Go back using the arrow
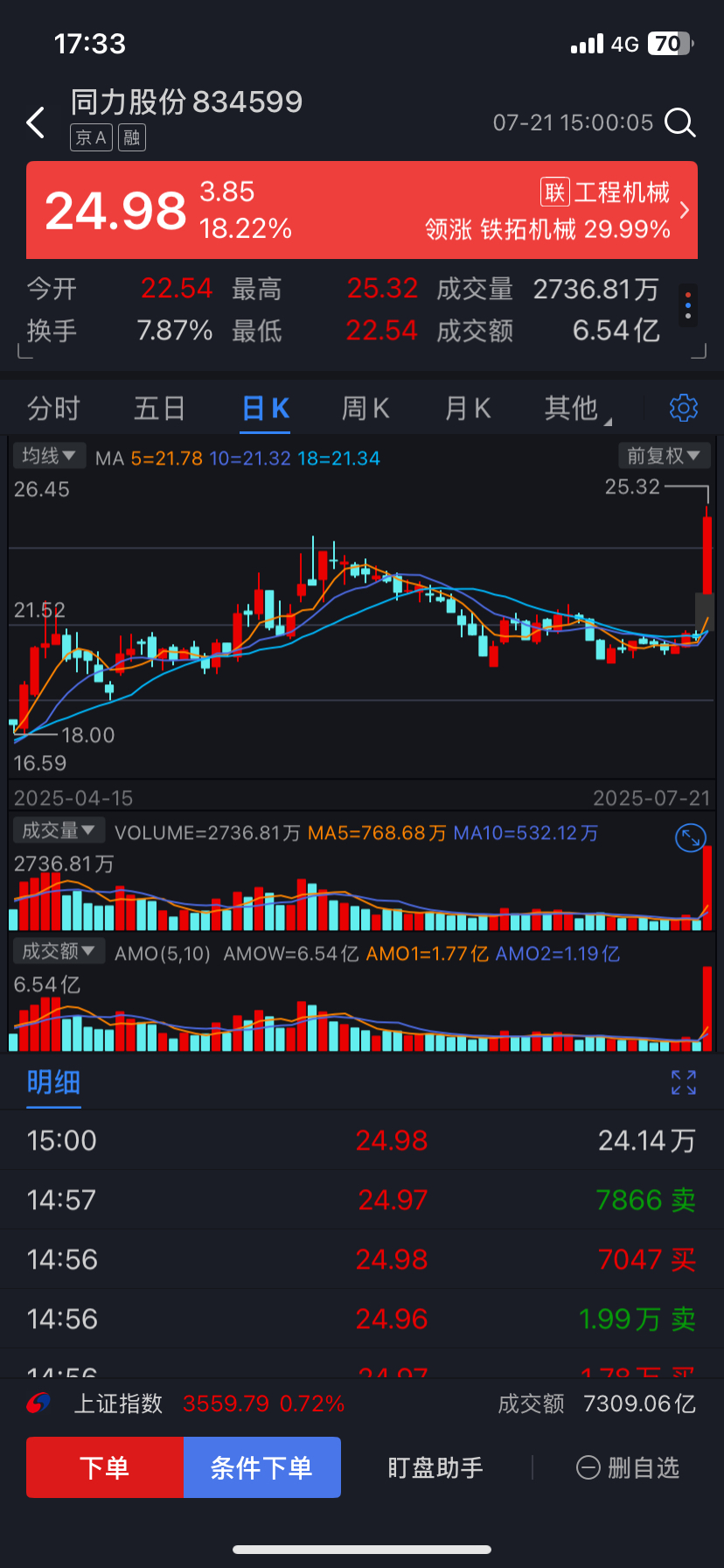Viewport: 724px width, 1568px height. (x=35, y=122)
